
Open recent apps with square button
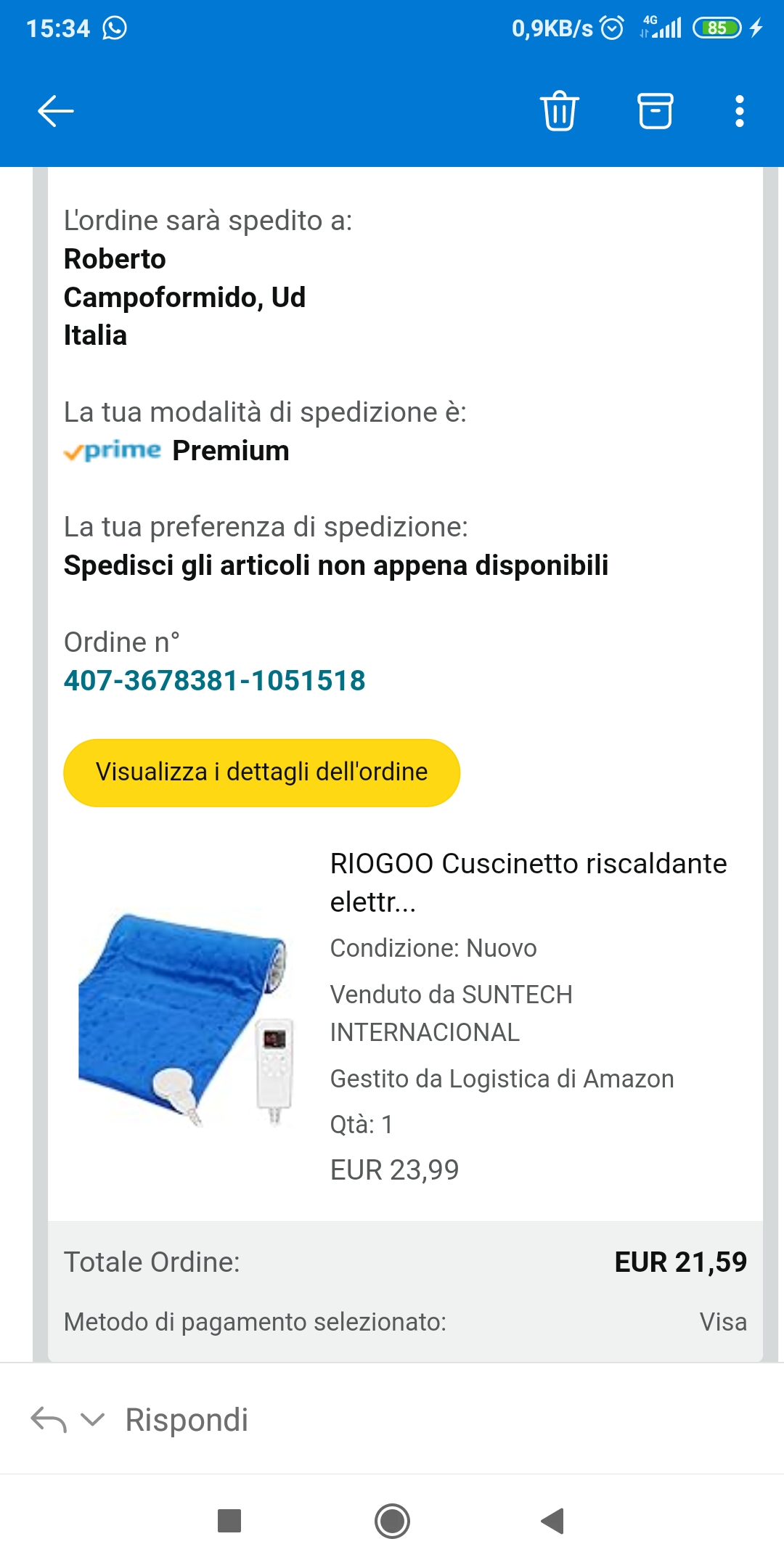click(229, 1521)
